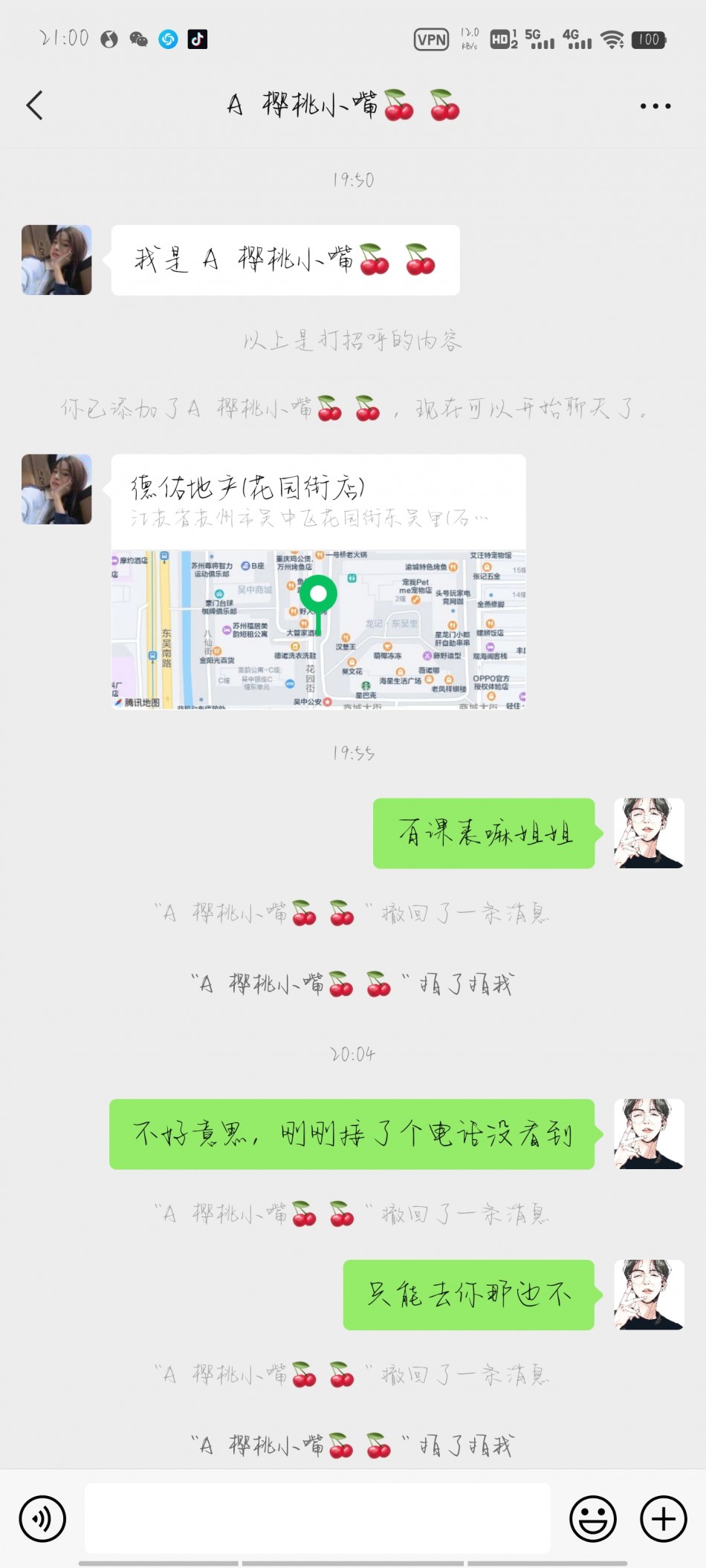Go back to the chat list
This screenshot has width=706, height=1568.
click(x=34, y=105)
